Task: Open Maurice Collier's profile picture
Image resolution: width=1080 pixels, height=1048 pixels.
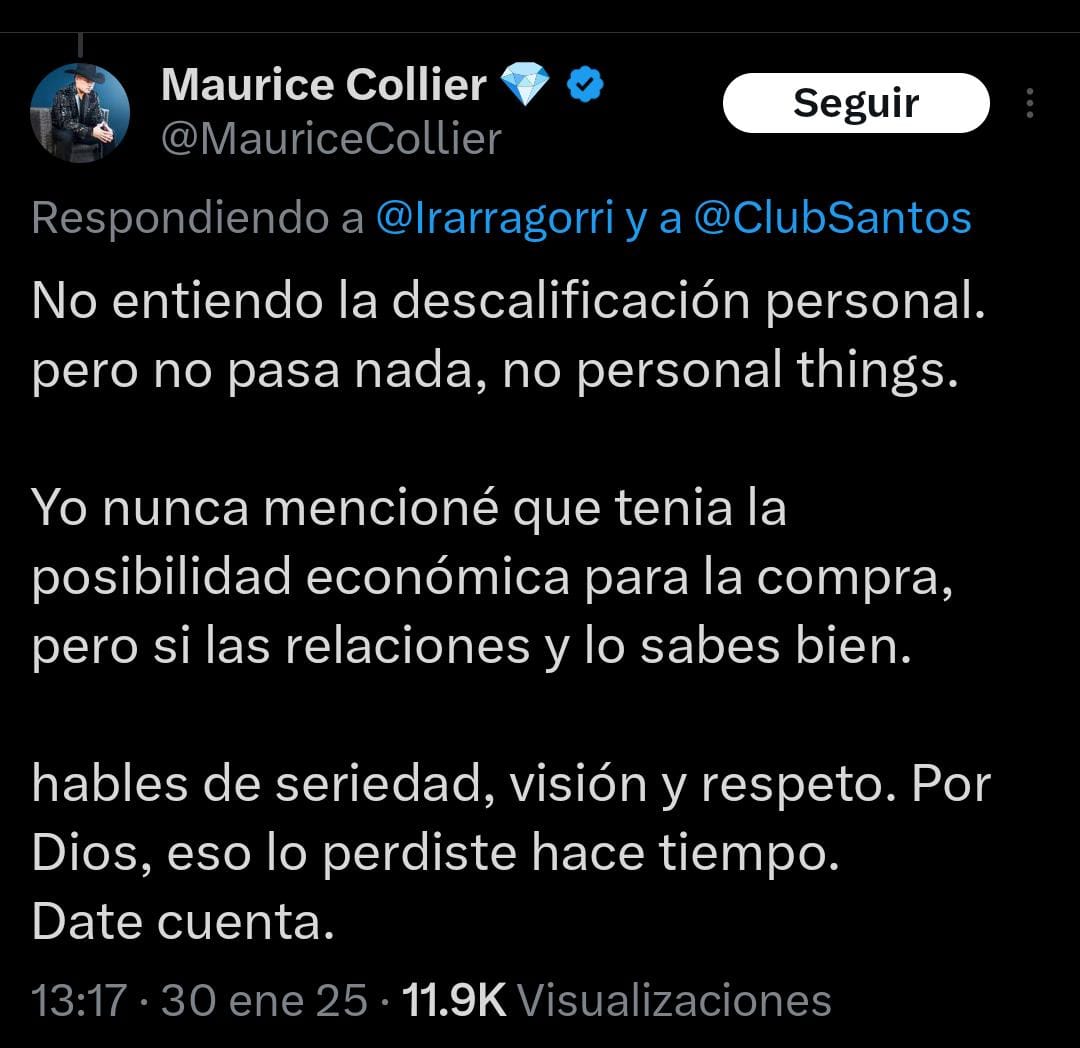Action: [80, 113]
